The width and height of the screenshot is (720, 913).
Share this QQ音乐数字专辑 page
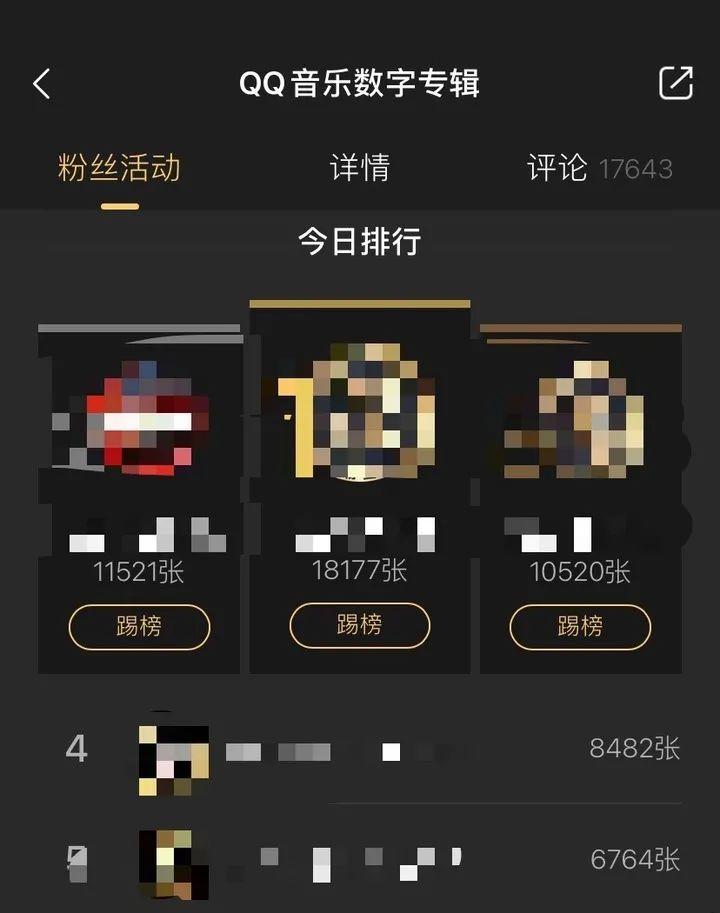point(676,84)
